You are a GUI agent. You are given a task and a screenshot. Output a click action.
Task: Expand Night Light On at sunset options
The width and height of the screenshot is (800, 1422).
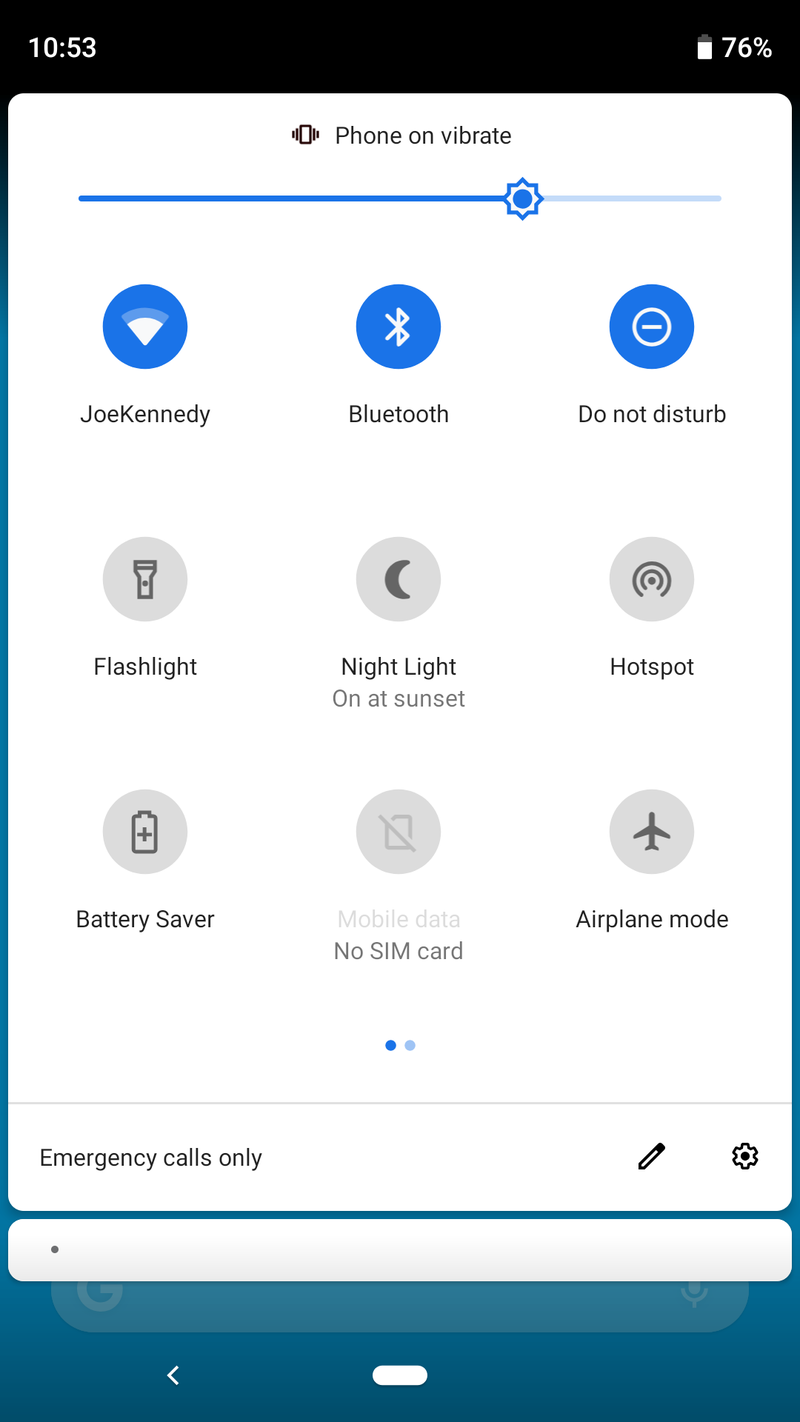(398, 698)
